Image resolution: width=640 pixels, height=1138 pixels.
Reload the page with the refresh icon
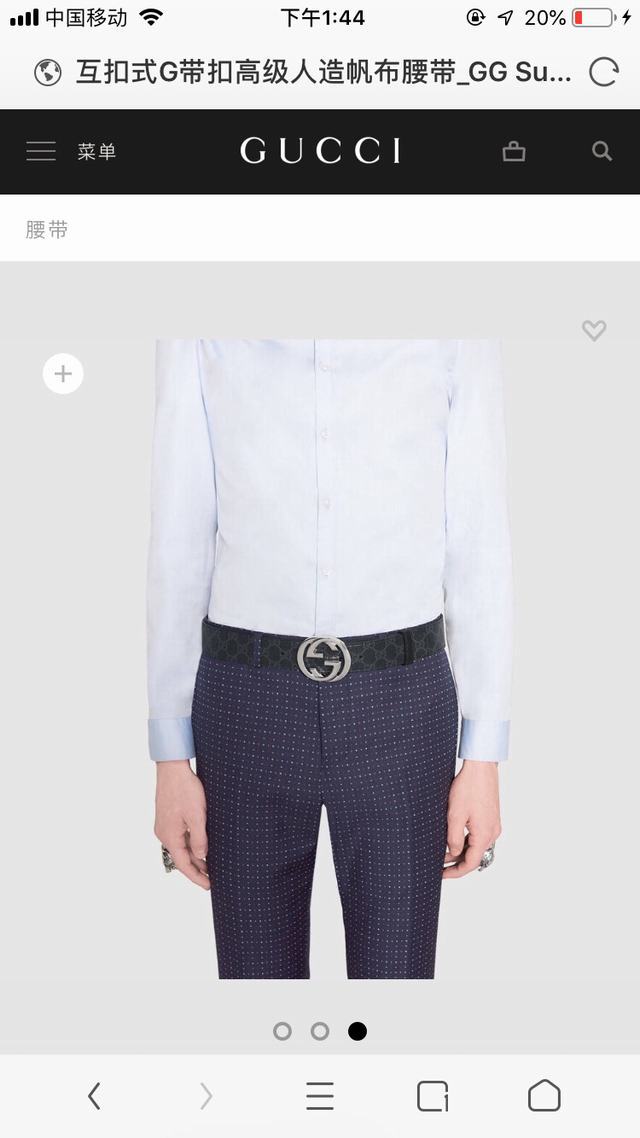(603, 72)
